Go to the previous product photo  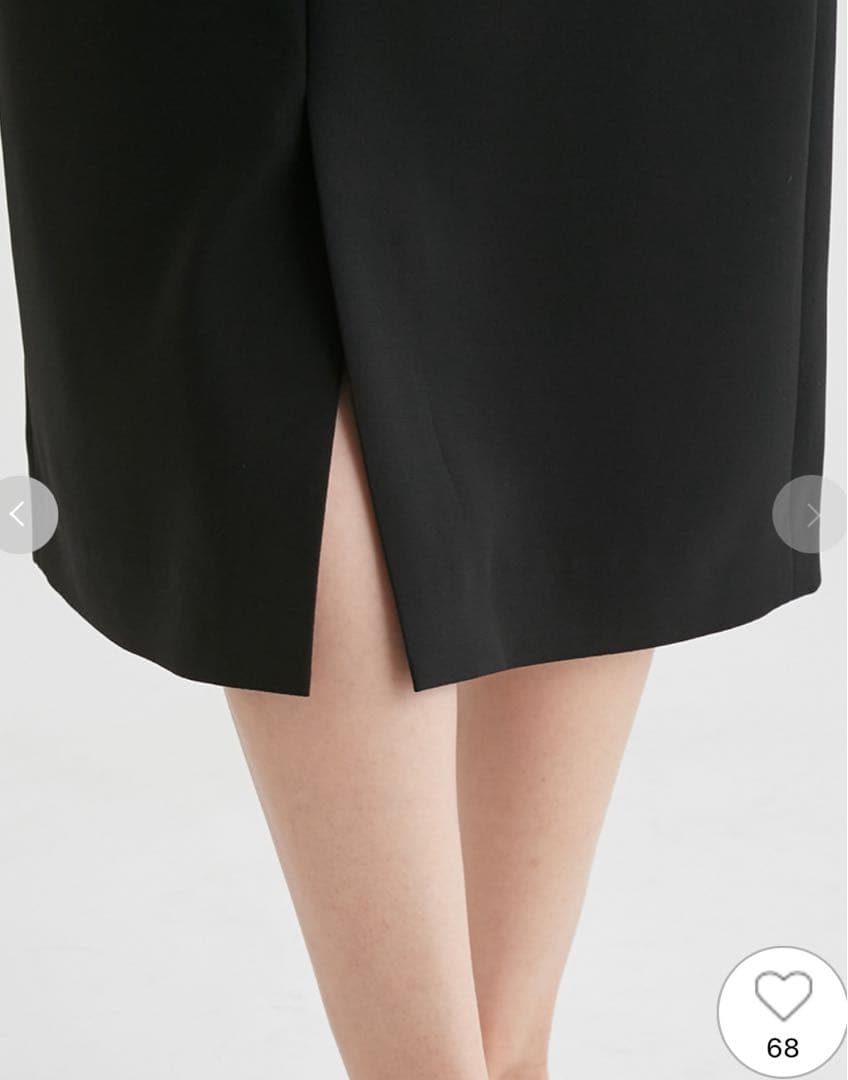[x=20, y=515]
